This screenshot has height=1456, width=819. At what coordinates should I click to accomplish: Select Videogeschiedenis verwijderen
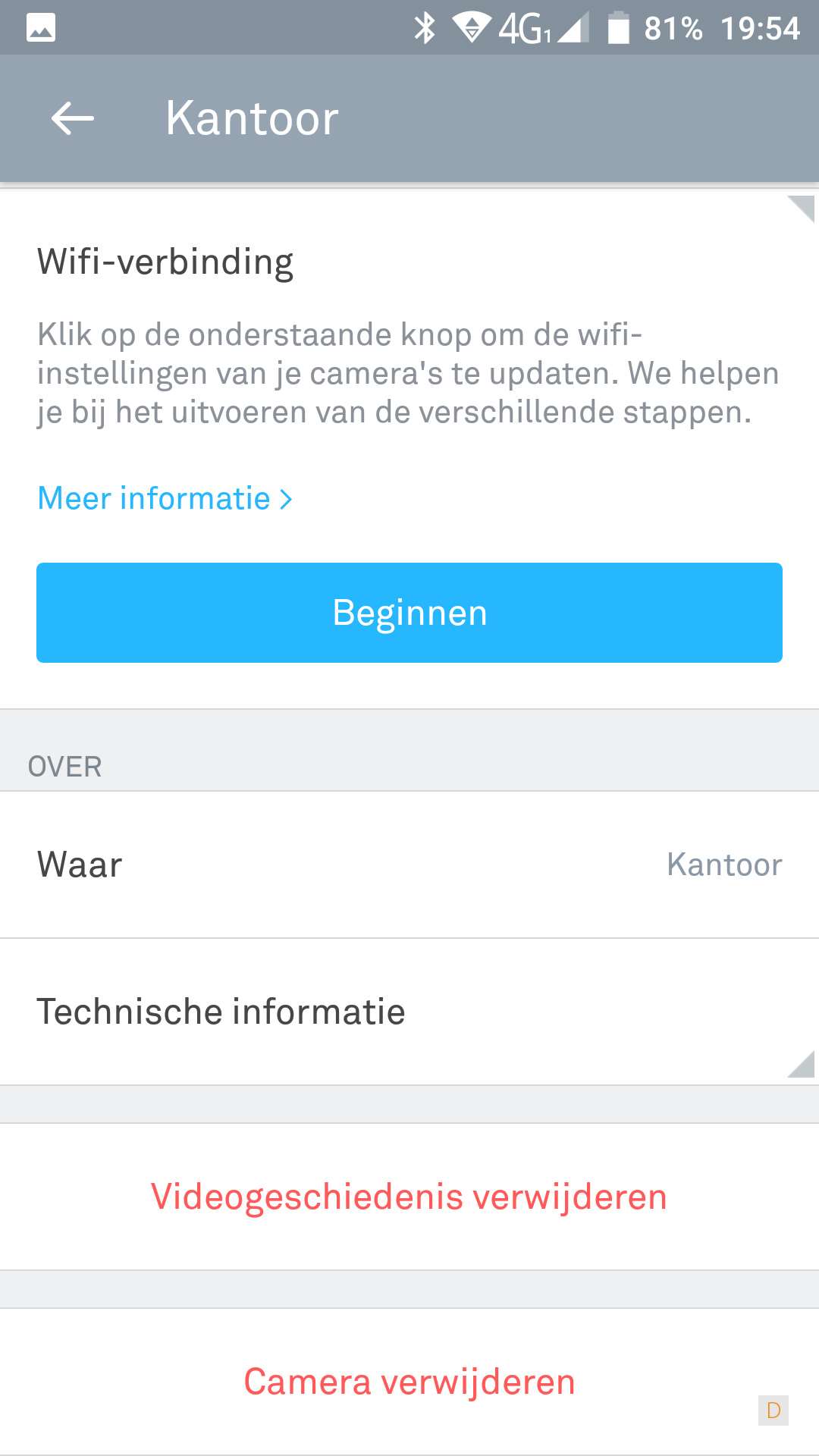(409, 1197)
